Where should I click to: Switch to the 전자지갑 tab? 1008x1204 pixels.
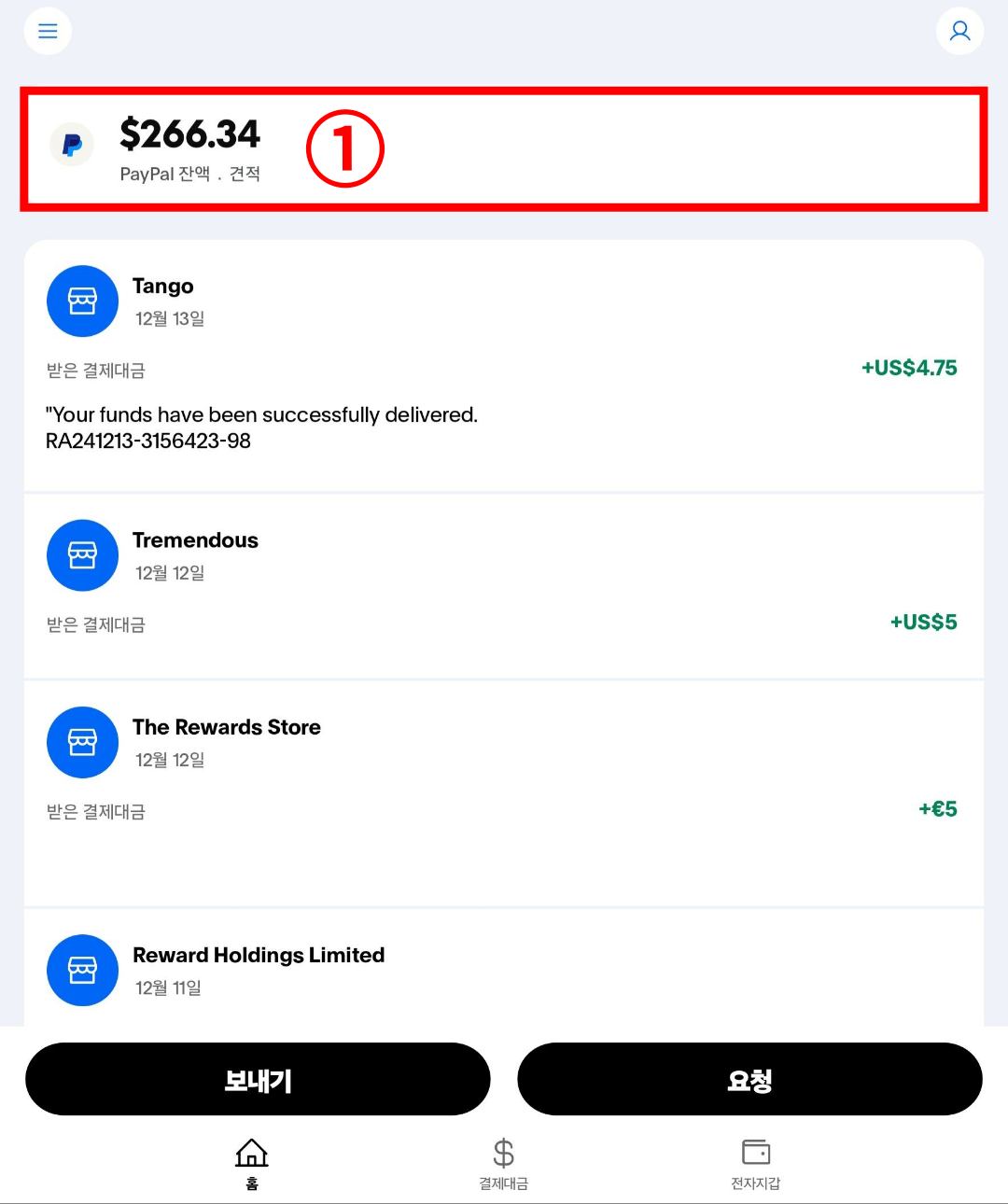click(x=755, y=1162)
